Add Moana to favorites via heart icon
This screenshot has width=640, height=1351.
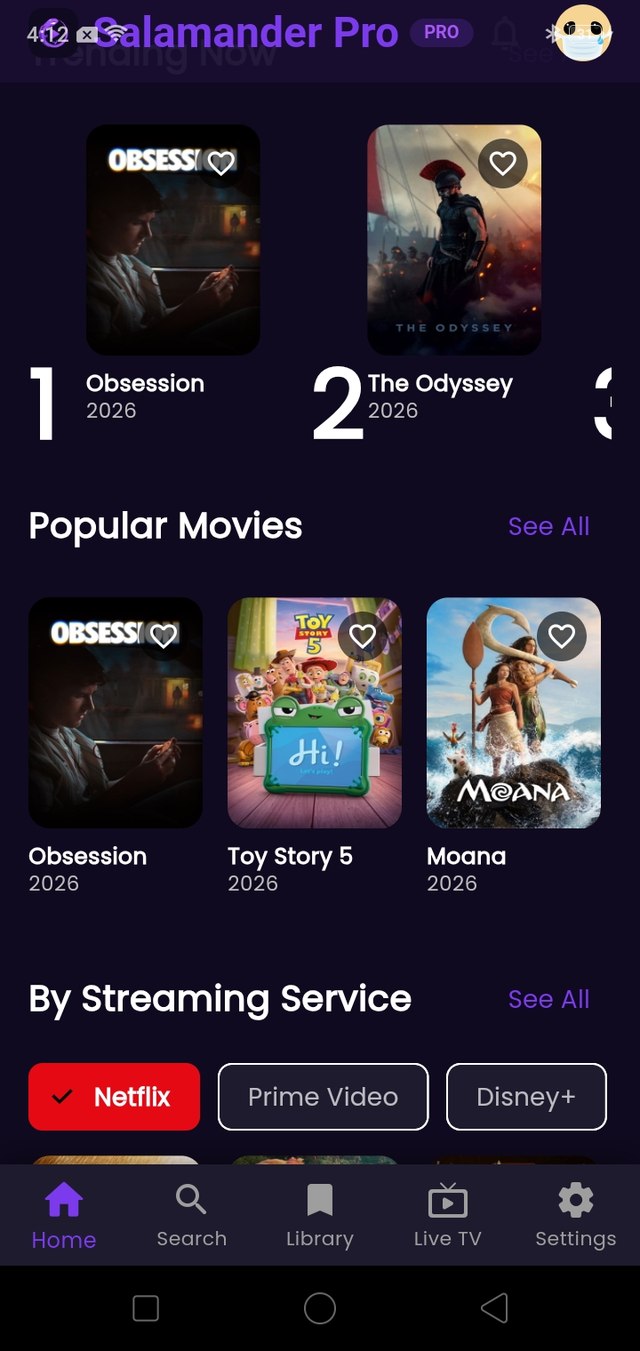562,636
